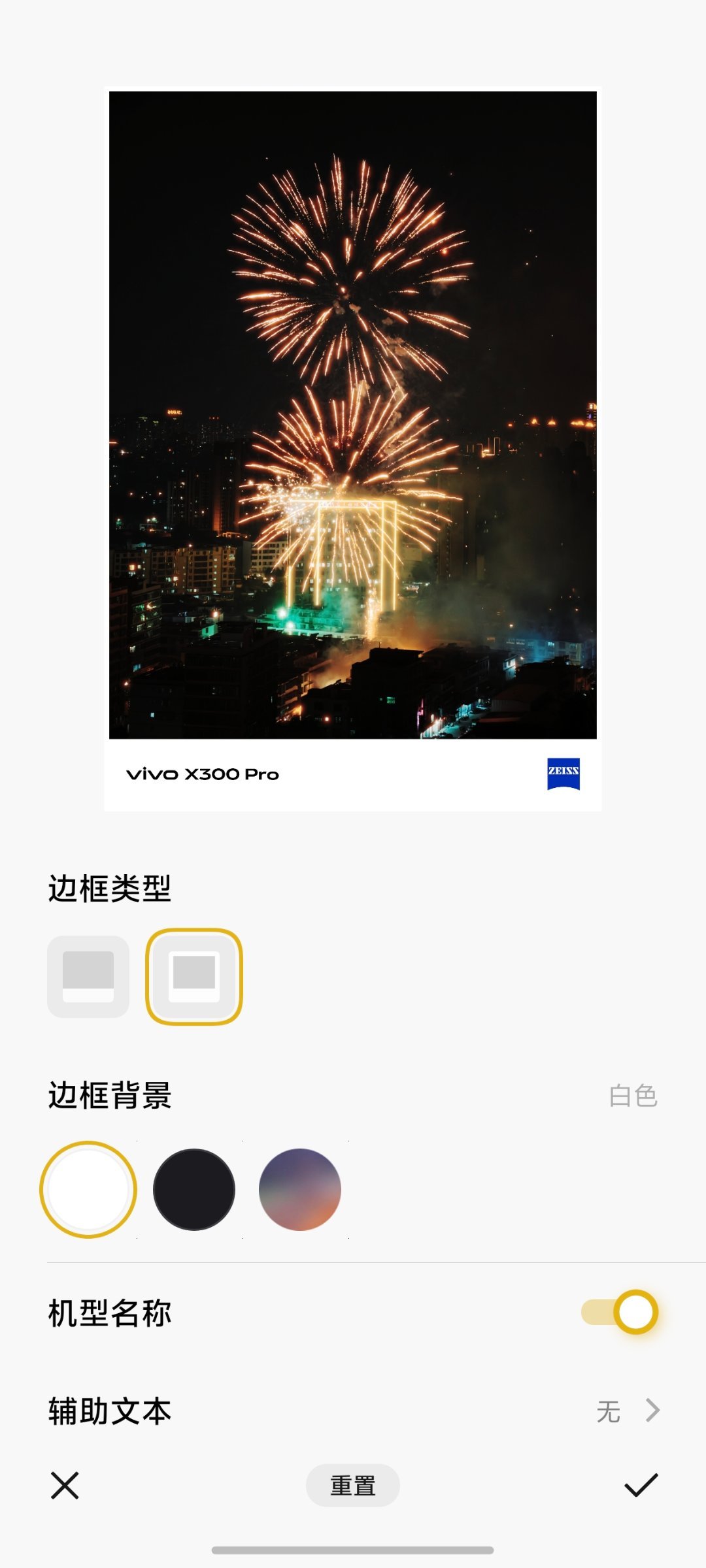Tap the X to cancel frame editing
This screenshot has height=1568, width=706.
pos(63,1486)
